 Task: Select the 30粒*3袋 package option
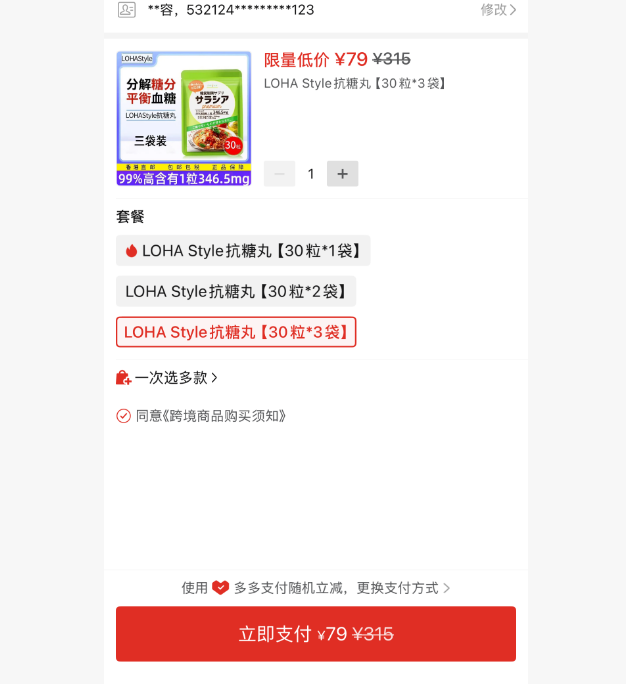pyautogui.click(x=236, y=332)
